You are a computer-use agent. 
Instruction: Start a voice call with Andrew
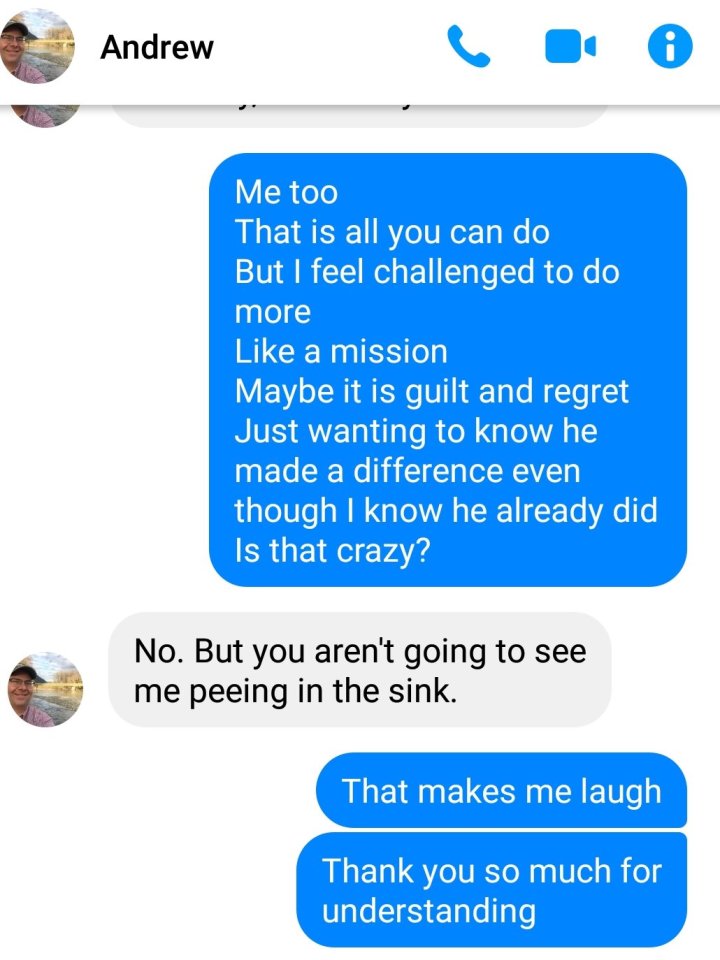click(x=468, y=47)
